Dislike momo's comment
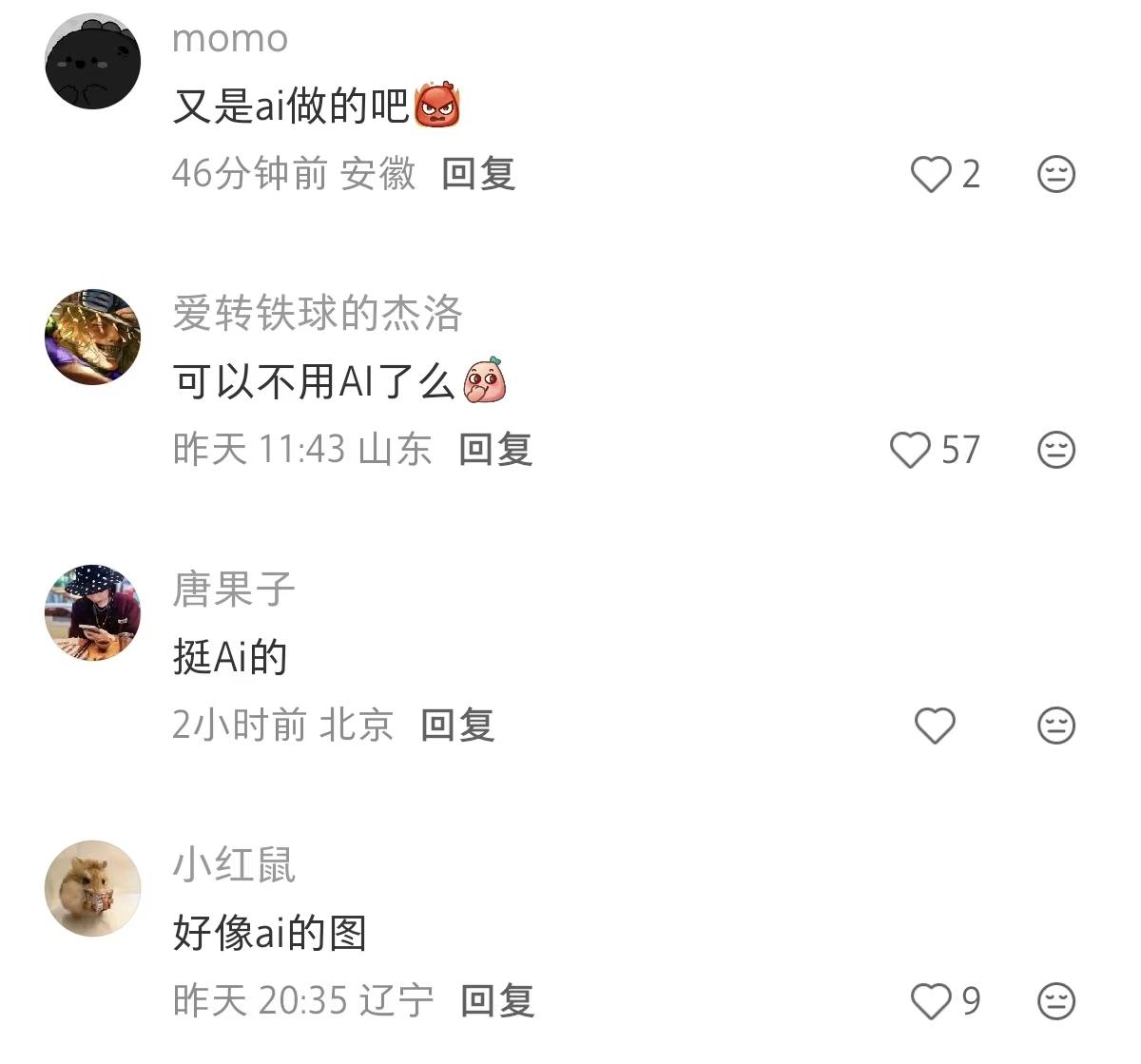 coord(1055,174)
